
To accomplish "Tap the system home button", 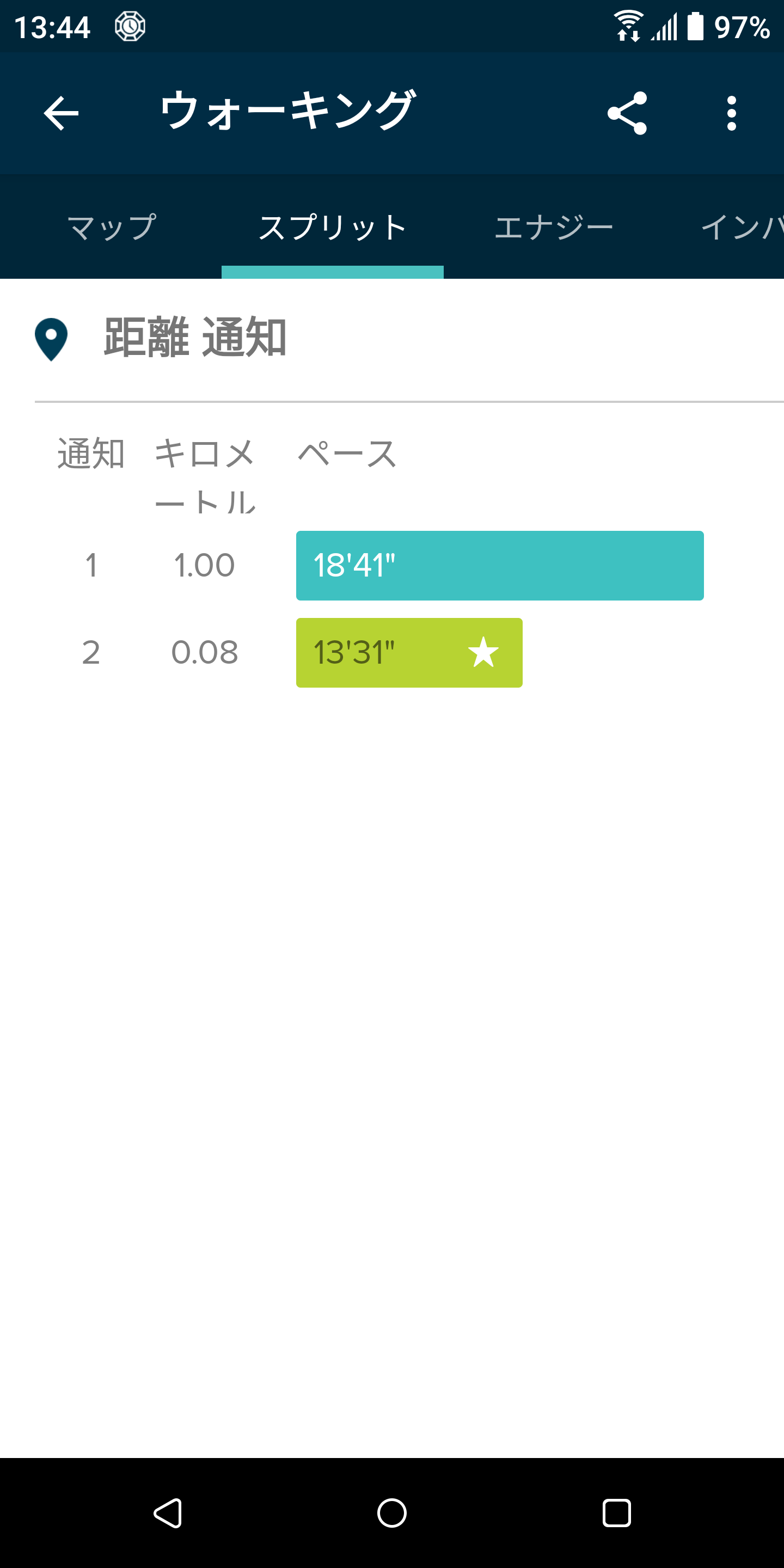I will 392,1513.
